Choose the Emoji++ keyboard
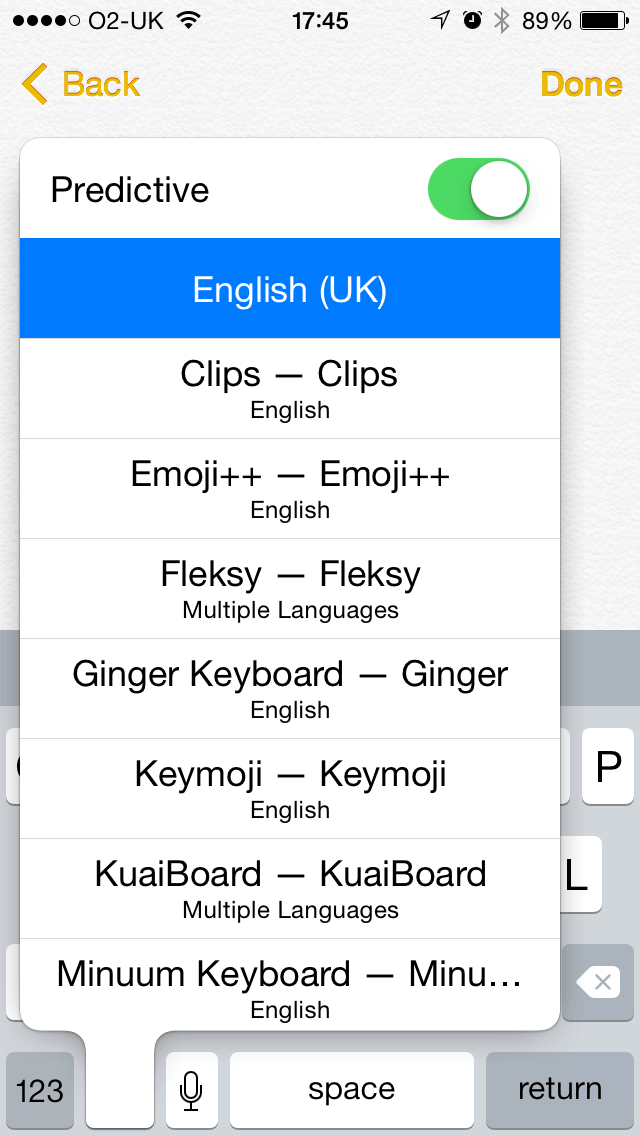 [x=290, y=488]
